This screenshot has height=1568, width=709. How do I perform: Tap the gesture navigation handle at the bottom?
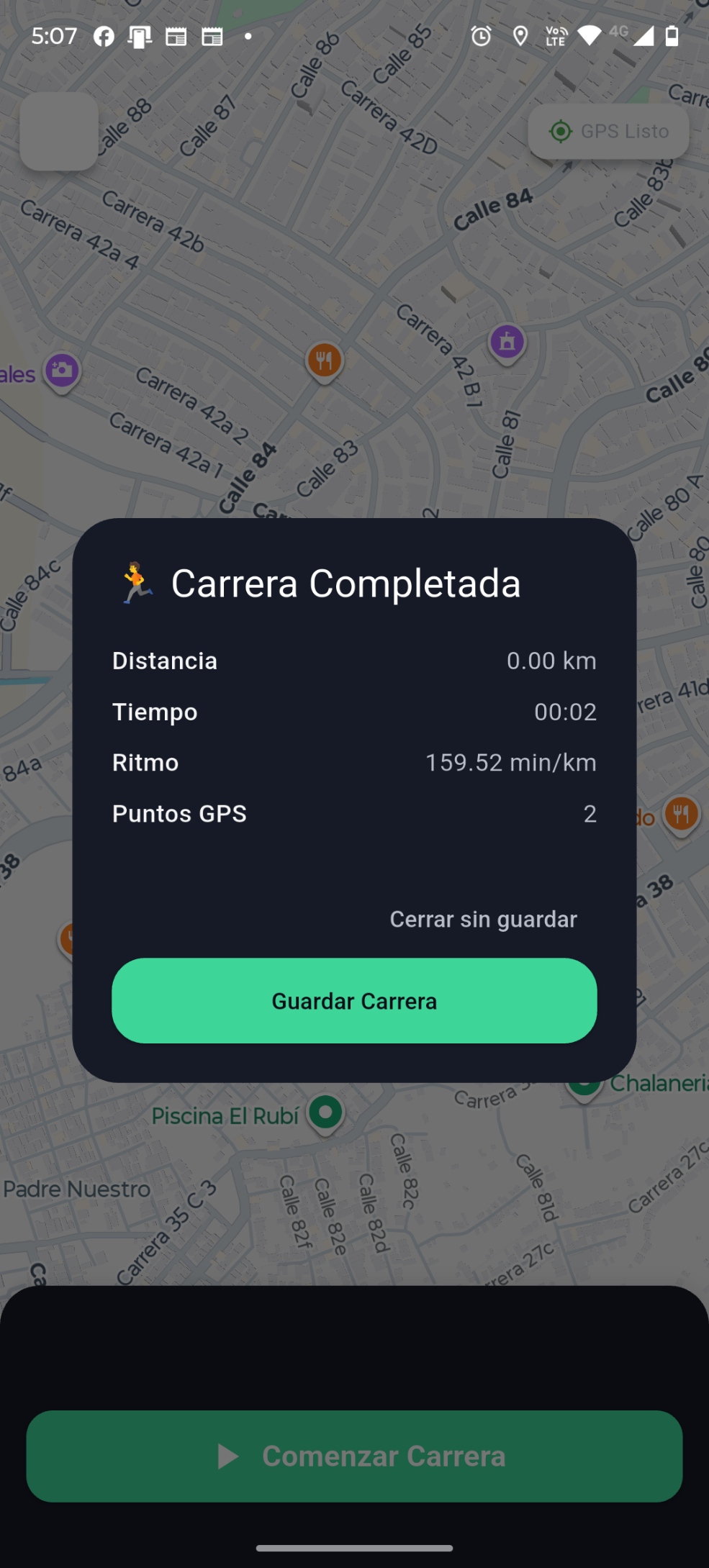tap(354, 1546)
